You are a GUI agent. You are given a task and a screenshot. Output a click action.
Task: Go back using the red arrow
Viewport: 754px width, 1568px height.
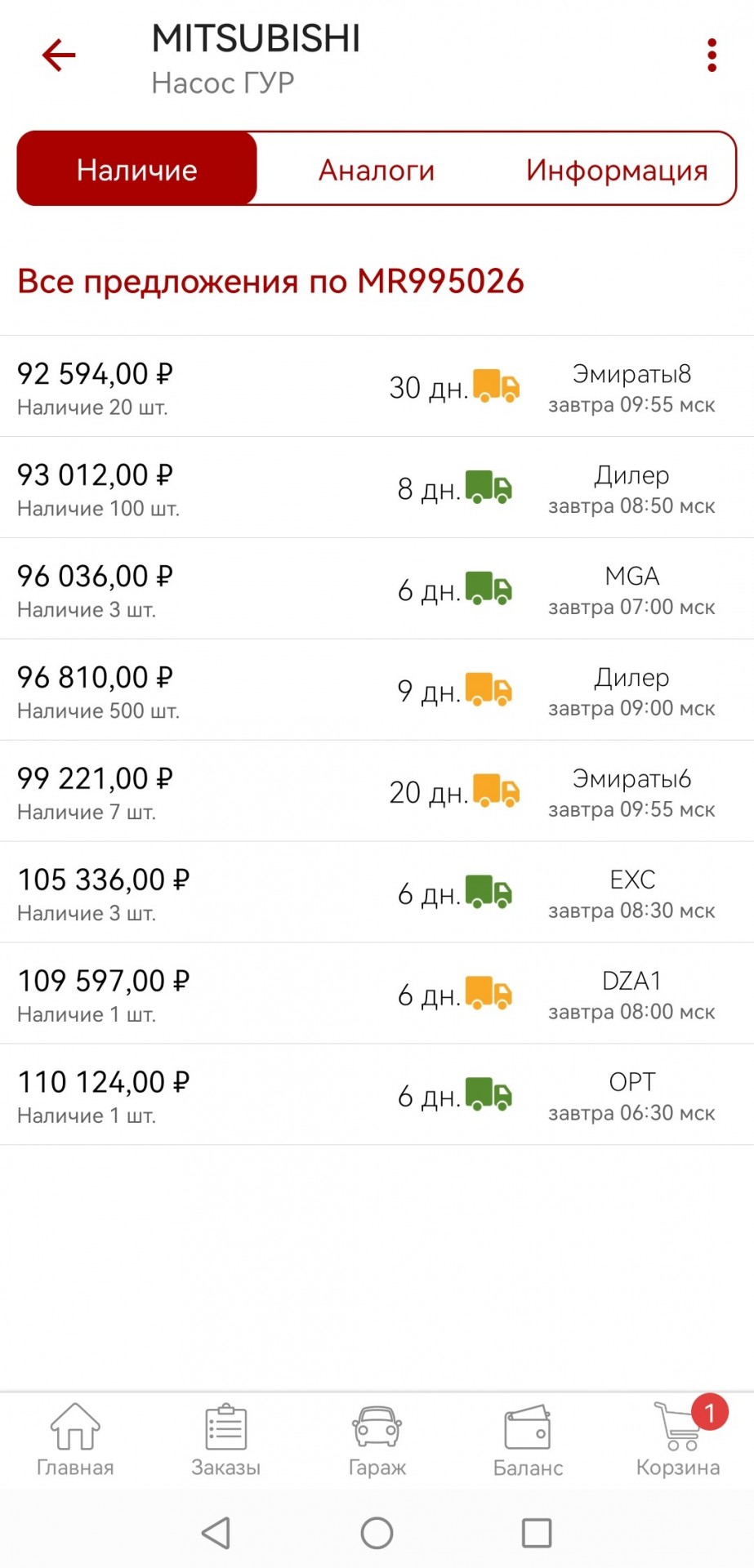(x=59, y=56)
